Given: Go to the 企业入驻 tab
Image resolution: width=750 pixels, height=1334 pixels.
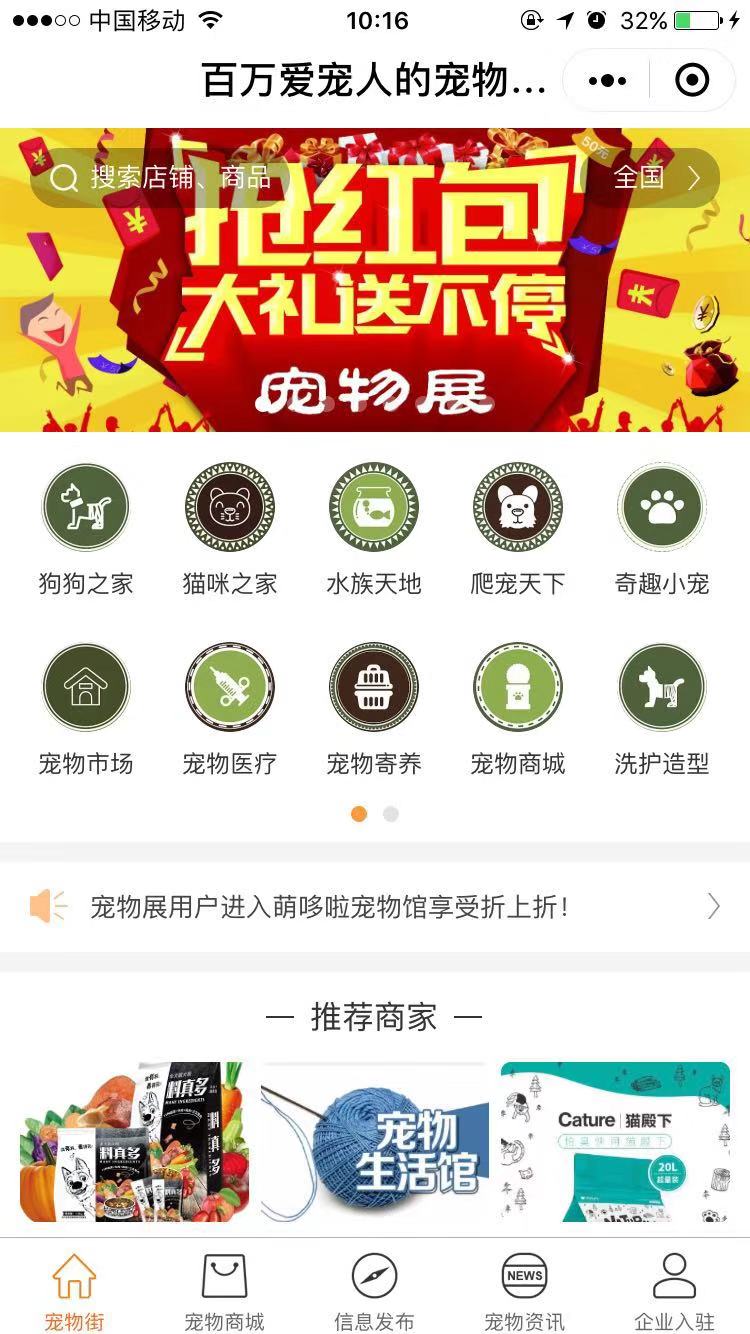Looking at the screenshot, I should 674,1292.
